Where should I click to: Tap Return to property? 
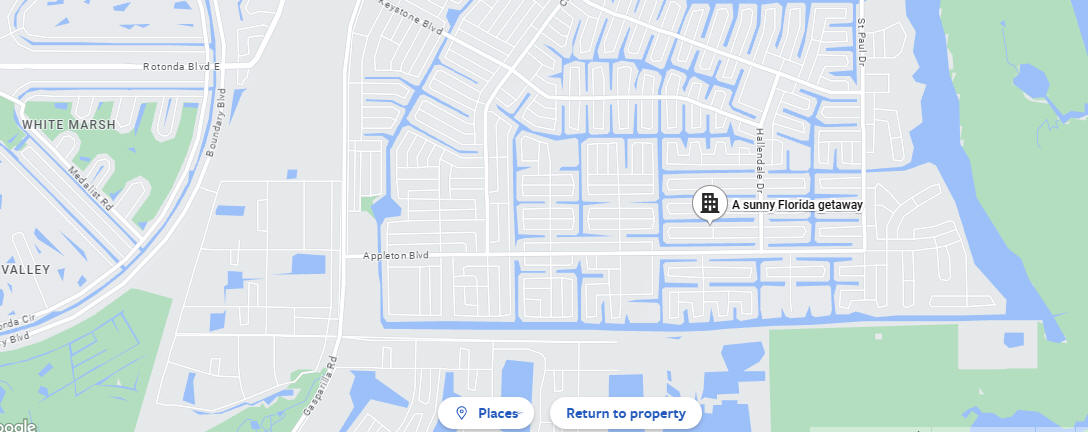(625, 413)
